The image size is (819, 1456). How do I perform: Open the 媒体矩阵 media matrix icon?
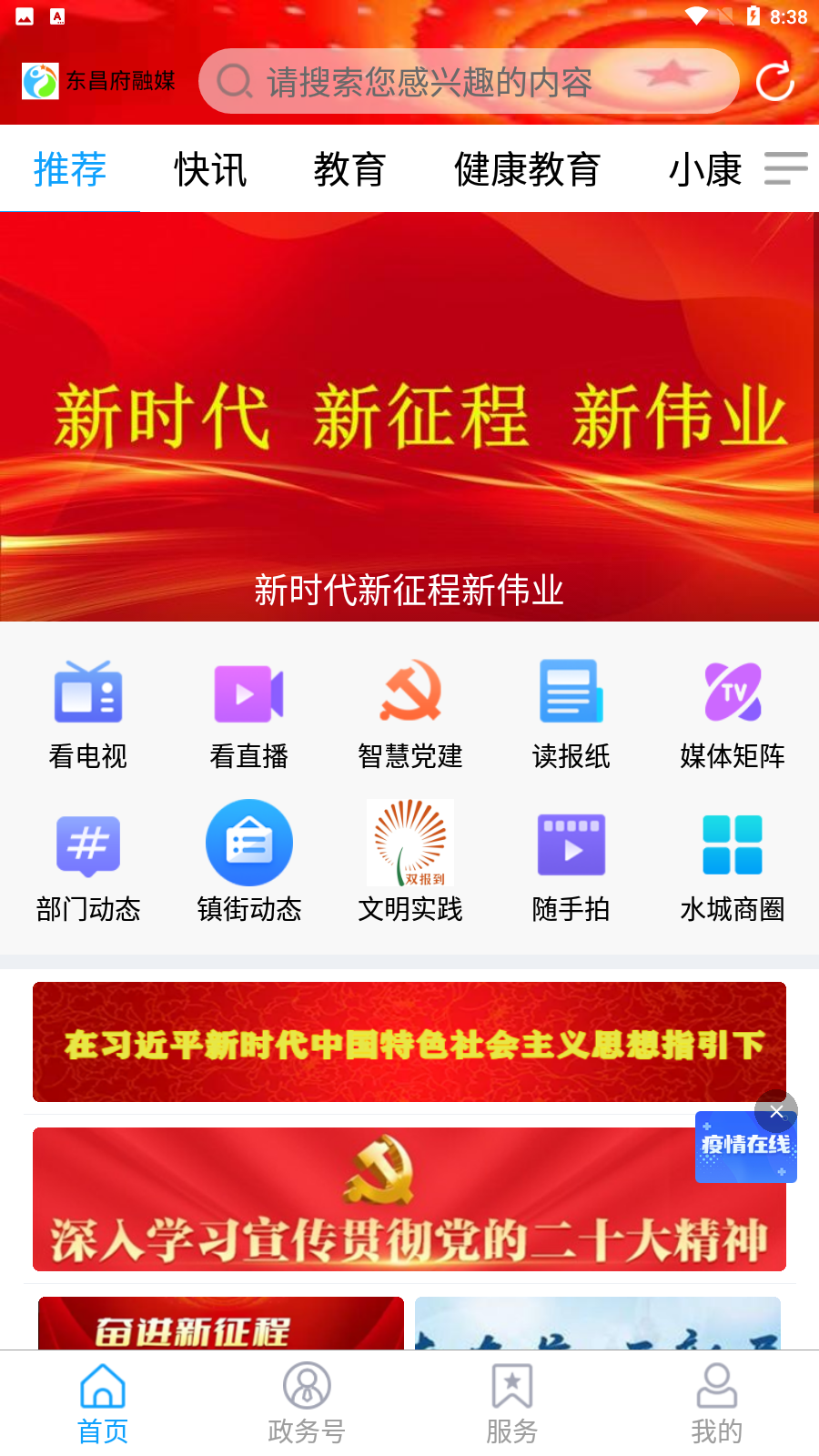click(x=732, y=713)
